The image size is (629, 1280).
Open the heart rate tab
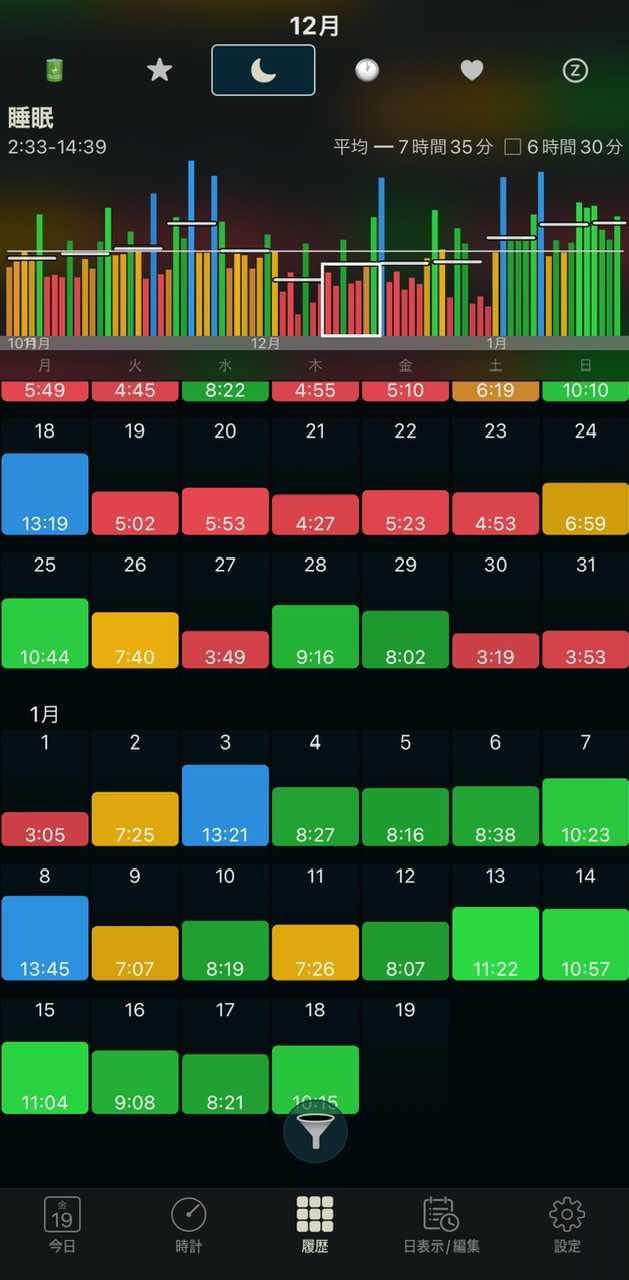(x=471, y=70)
